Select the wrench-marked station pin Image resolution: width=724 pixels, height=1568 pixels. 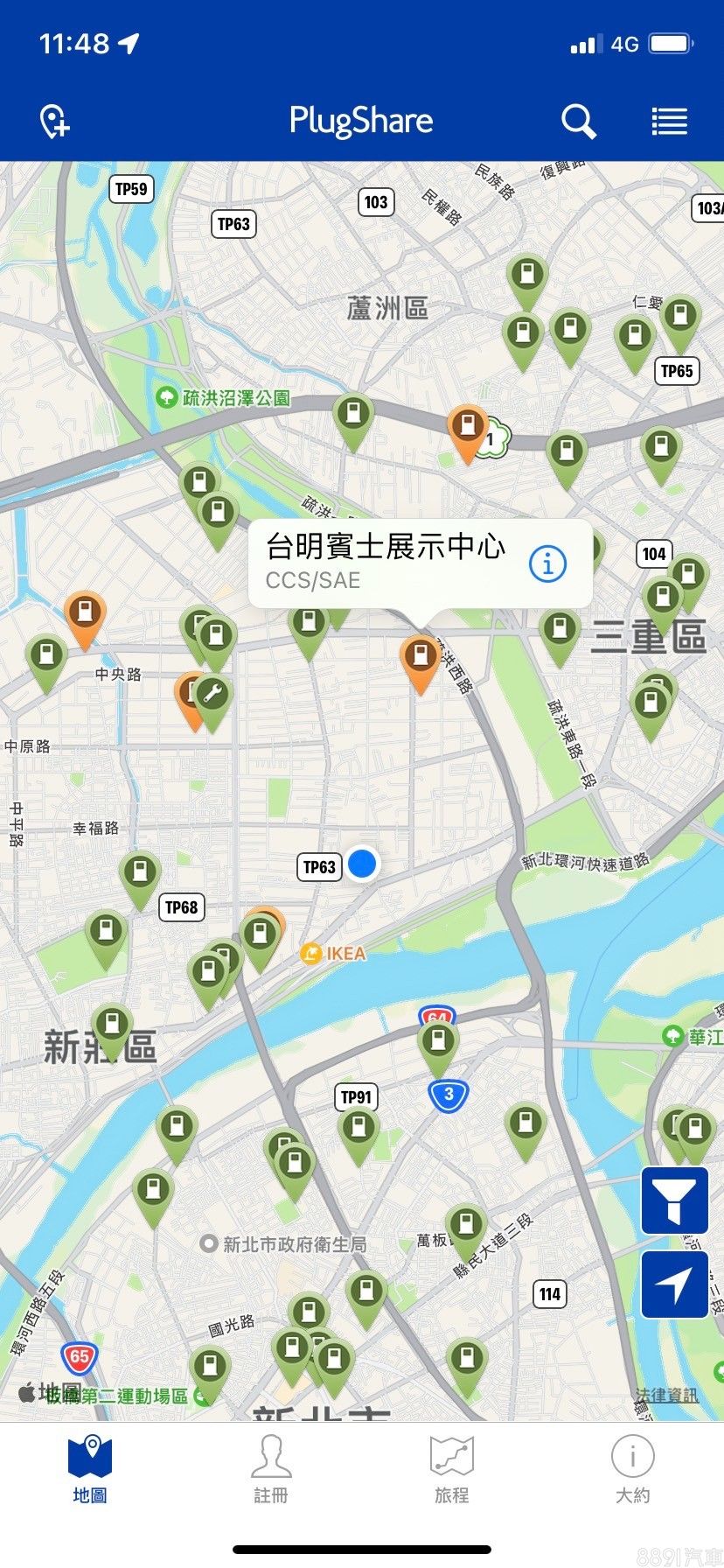[x=212, y=696]
